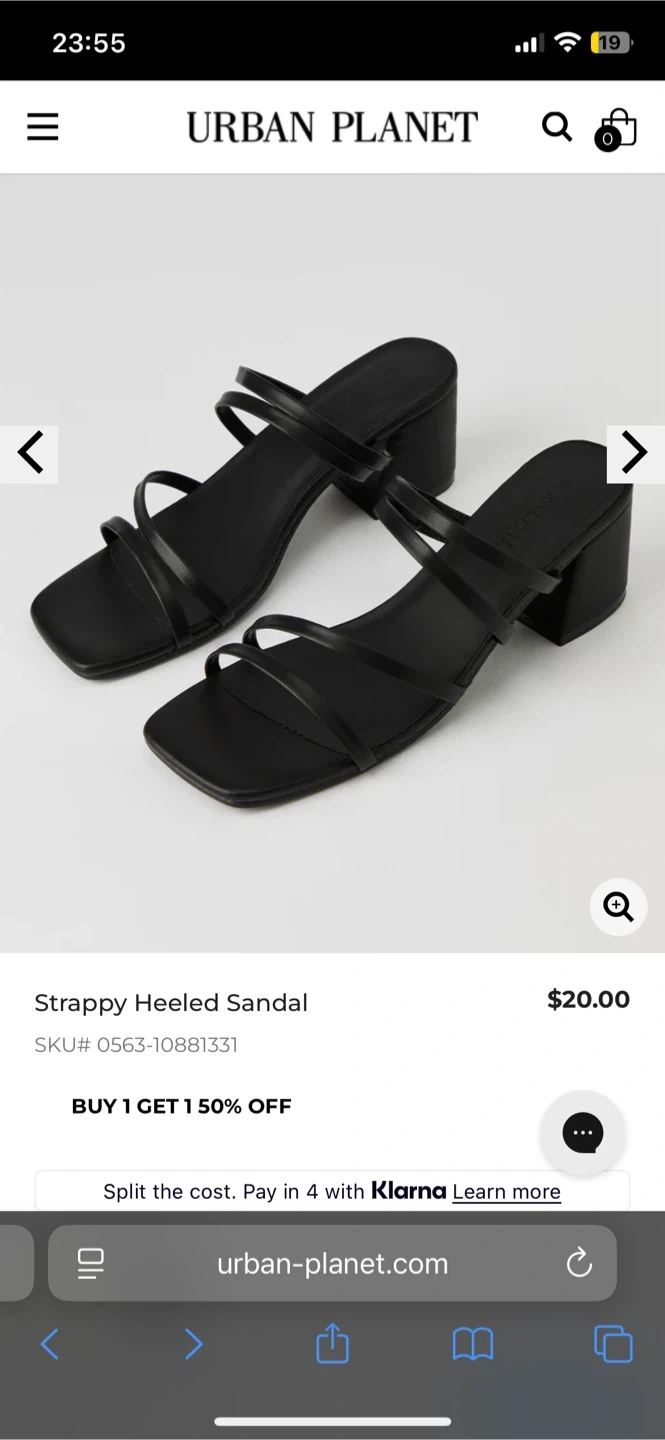Open Safari bookmarks
The height and width of the screenshot is (1440, 665).
(x=473, y=1344)
